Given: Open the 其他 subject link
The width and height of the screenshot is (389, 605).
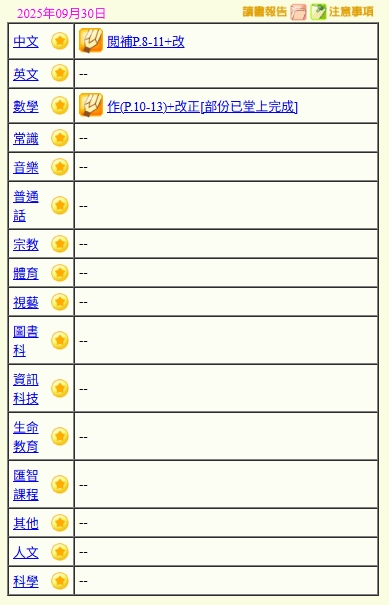Looking at the screenshot, I should (x=26, y=523).
